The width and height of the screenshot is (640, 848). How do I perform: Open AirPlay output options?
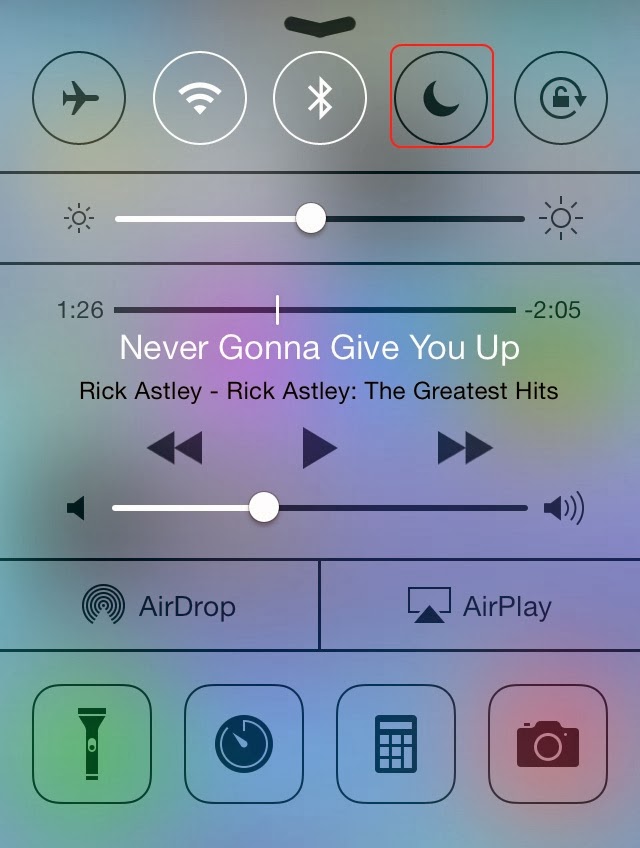(479, 606)
